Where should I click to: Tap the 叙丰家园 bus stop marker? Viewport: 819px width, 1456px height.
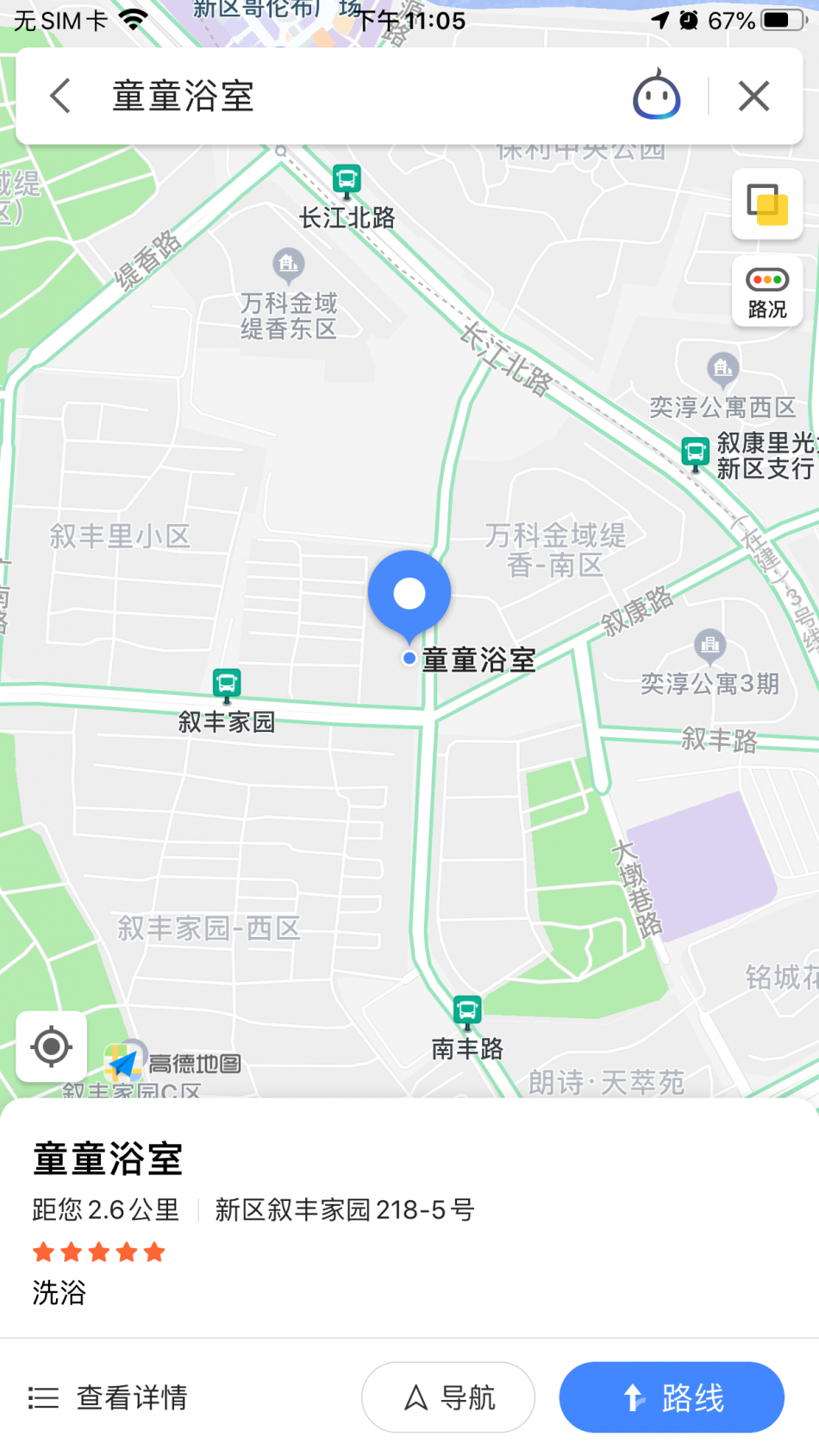(x=227, y=684)
